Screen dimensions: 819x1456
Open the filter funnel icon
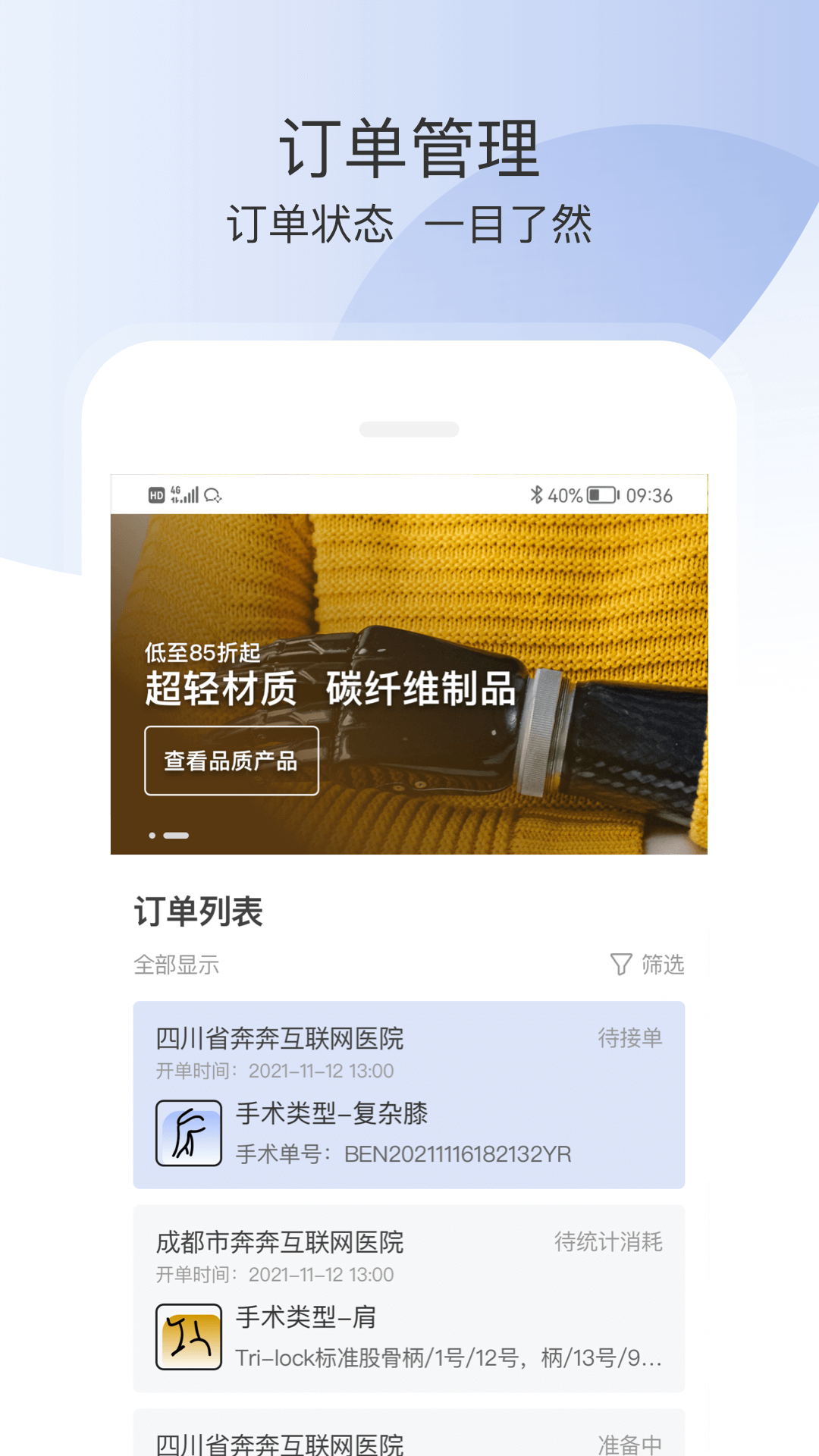[620, 965]
